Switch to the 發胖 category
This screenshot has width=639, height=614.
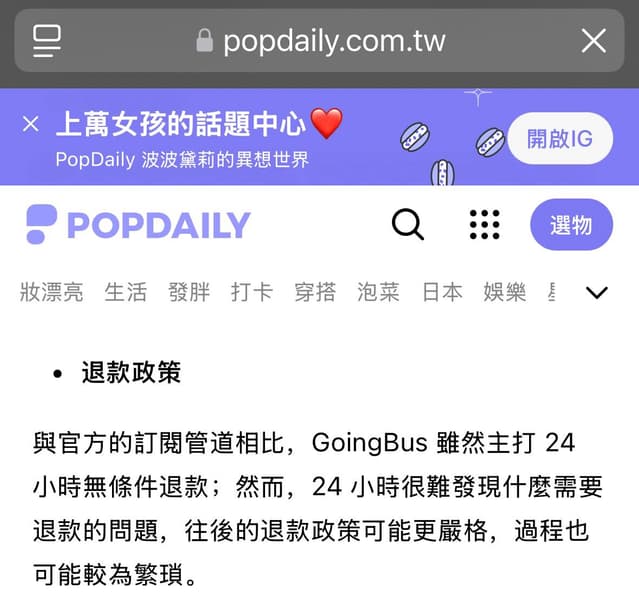tap(189, 292)
